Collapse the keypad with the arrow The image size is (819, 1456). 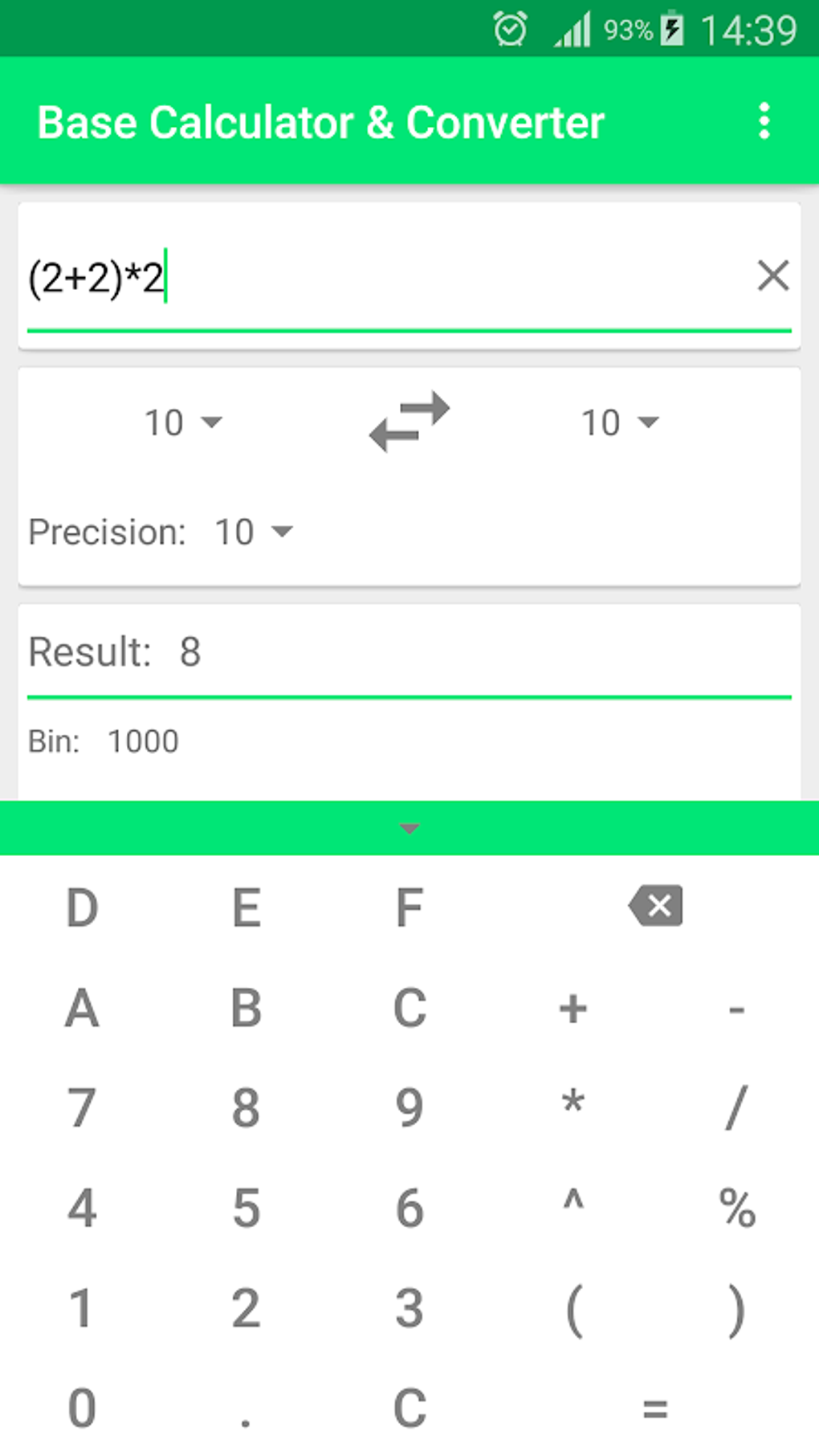tap(409, 828)
